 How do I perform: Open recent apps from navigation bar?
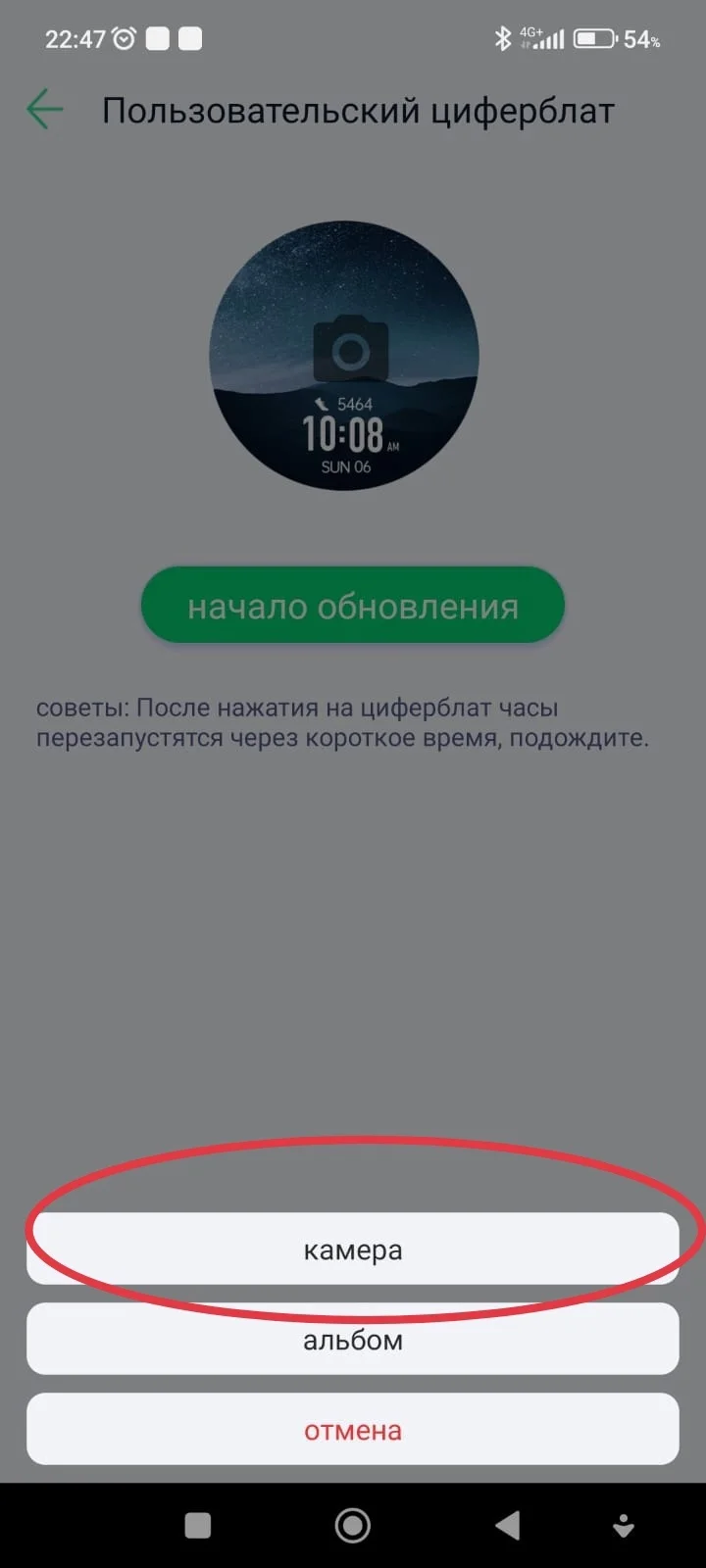pyautogui.click(x=198, y=1525)
